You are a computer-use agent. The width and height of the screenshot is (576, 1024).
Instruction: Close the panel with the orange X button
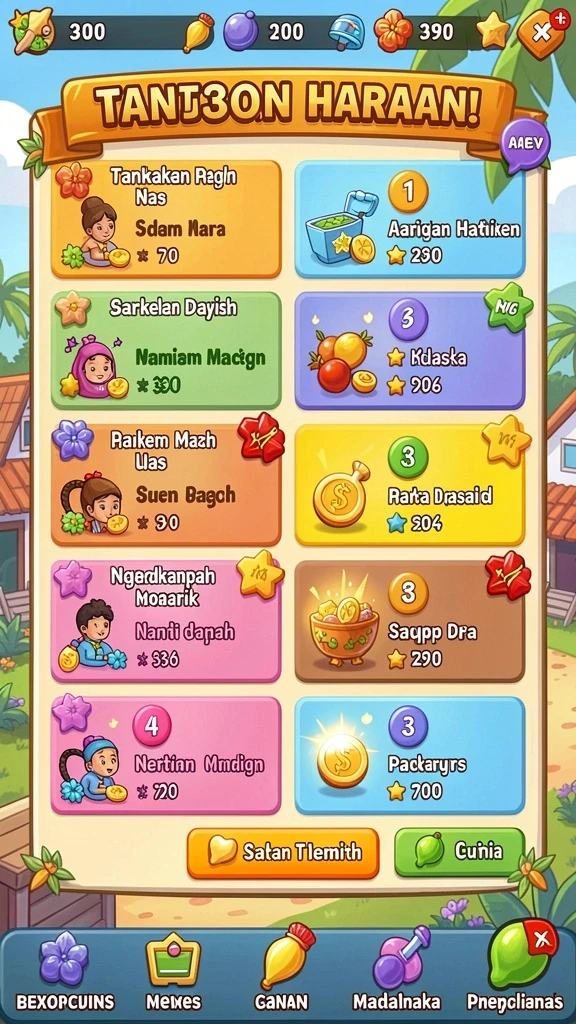[541, 33]
